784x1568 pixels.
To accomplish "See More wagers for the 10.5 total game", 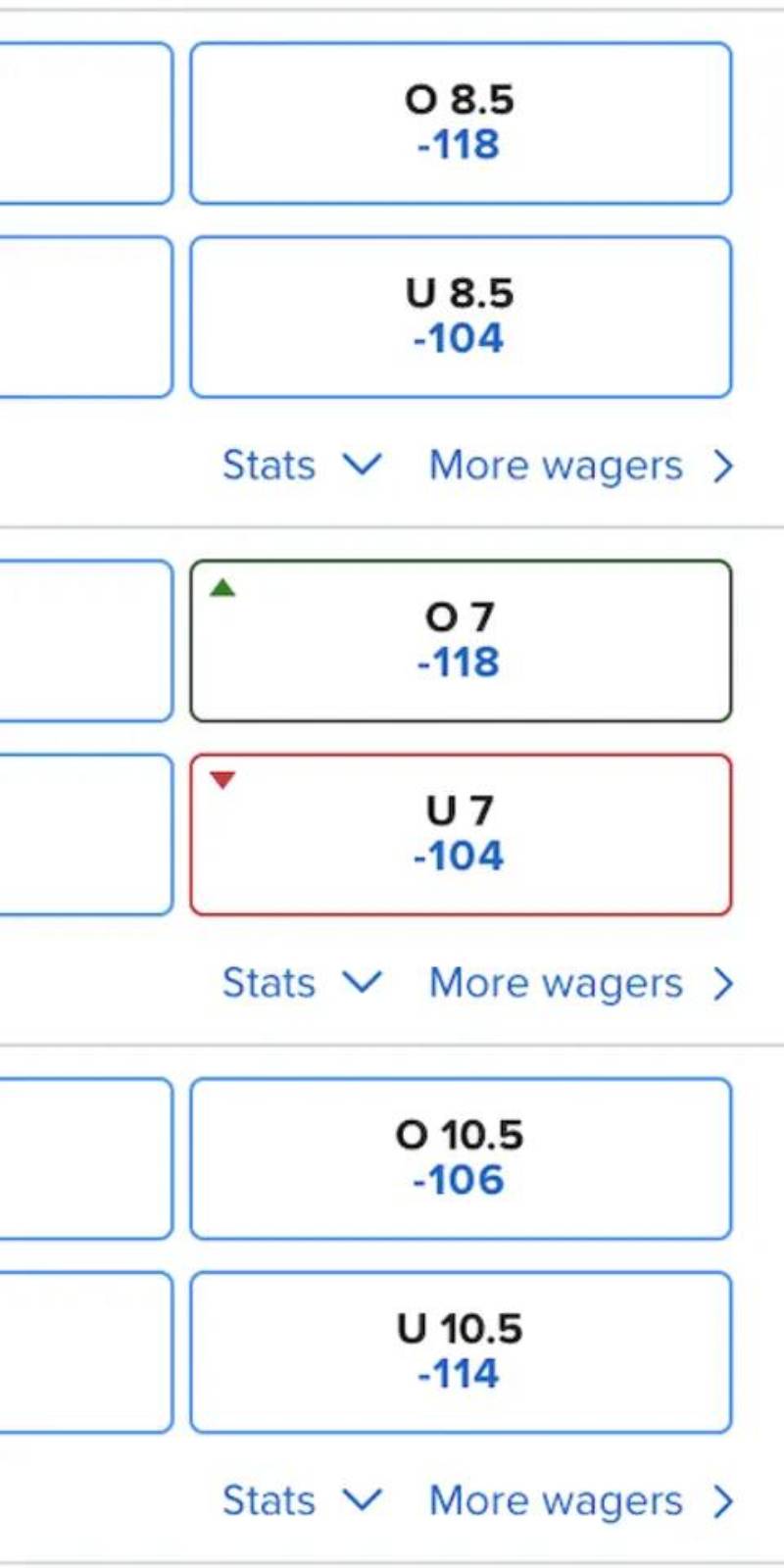I will coord(580,1500).
